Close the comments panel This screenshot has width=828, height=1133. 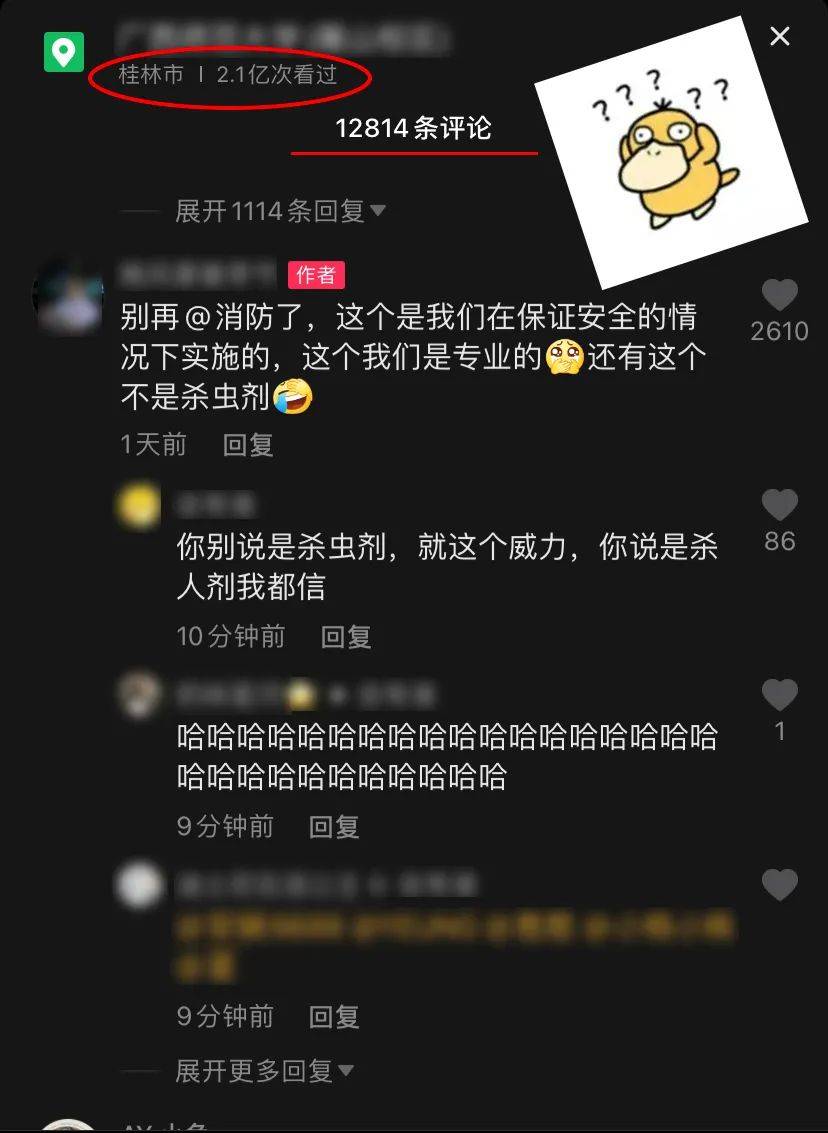click(780, 37)
